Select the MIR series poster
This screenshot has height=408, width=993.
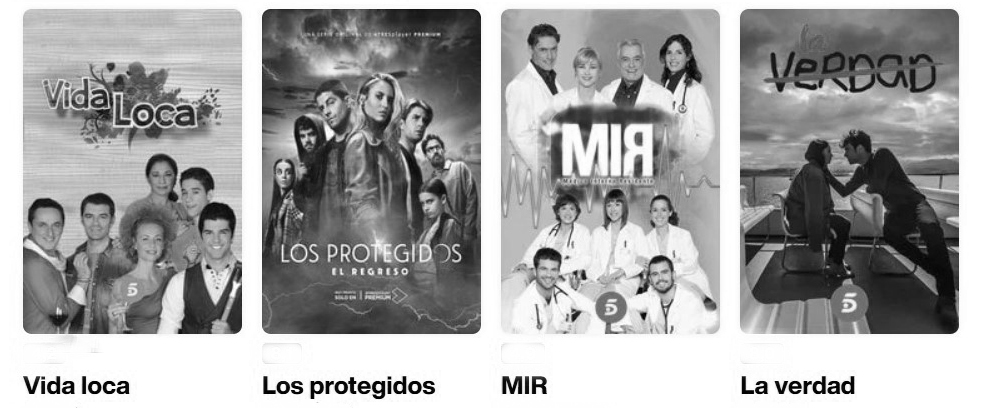coord(610,171)
